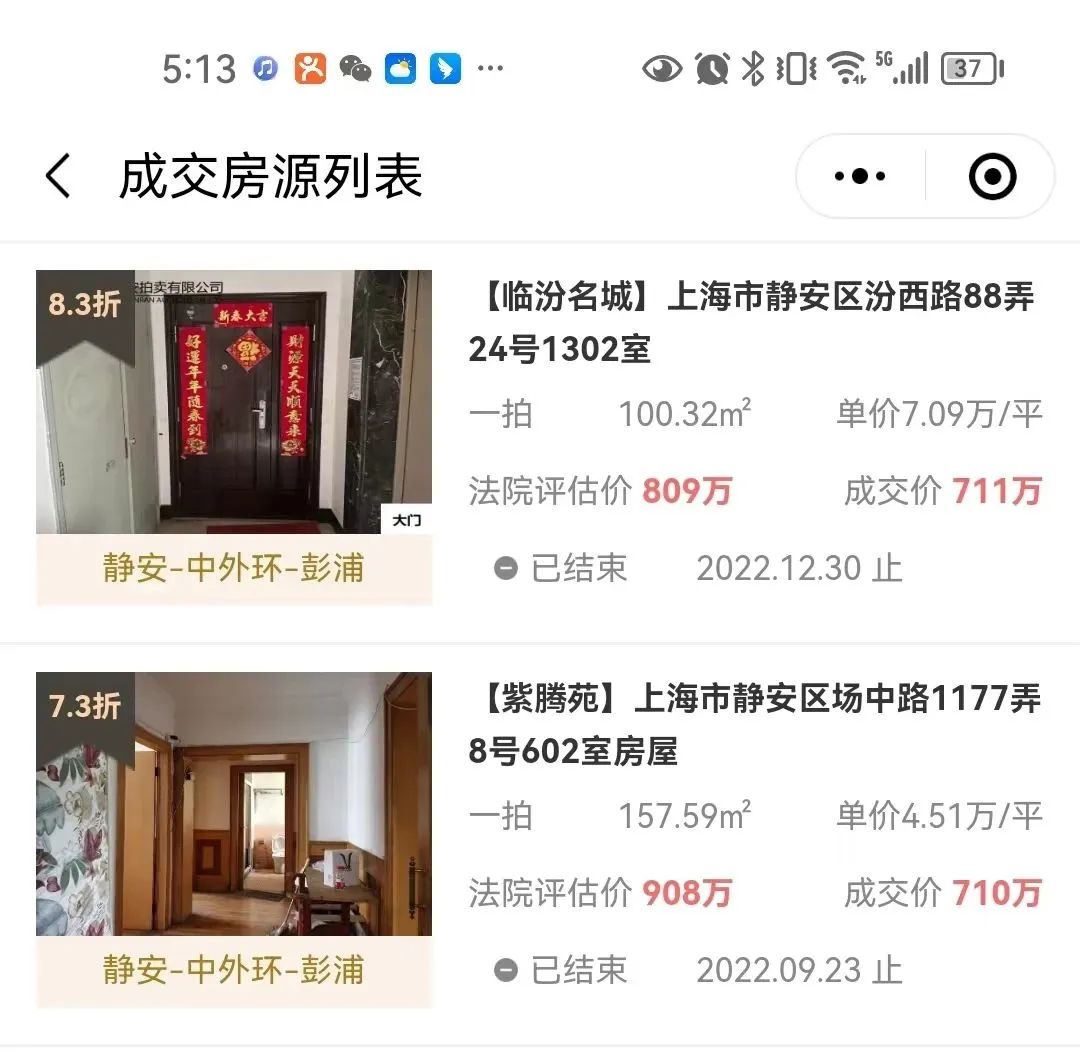Open the 紫腾苑 场中路1177弄 listing
Viewport: 1080px width, 1052px height.
pos(754,725)
